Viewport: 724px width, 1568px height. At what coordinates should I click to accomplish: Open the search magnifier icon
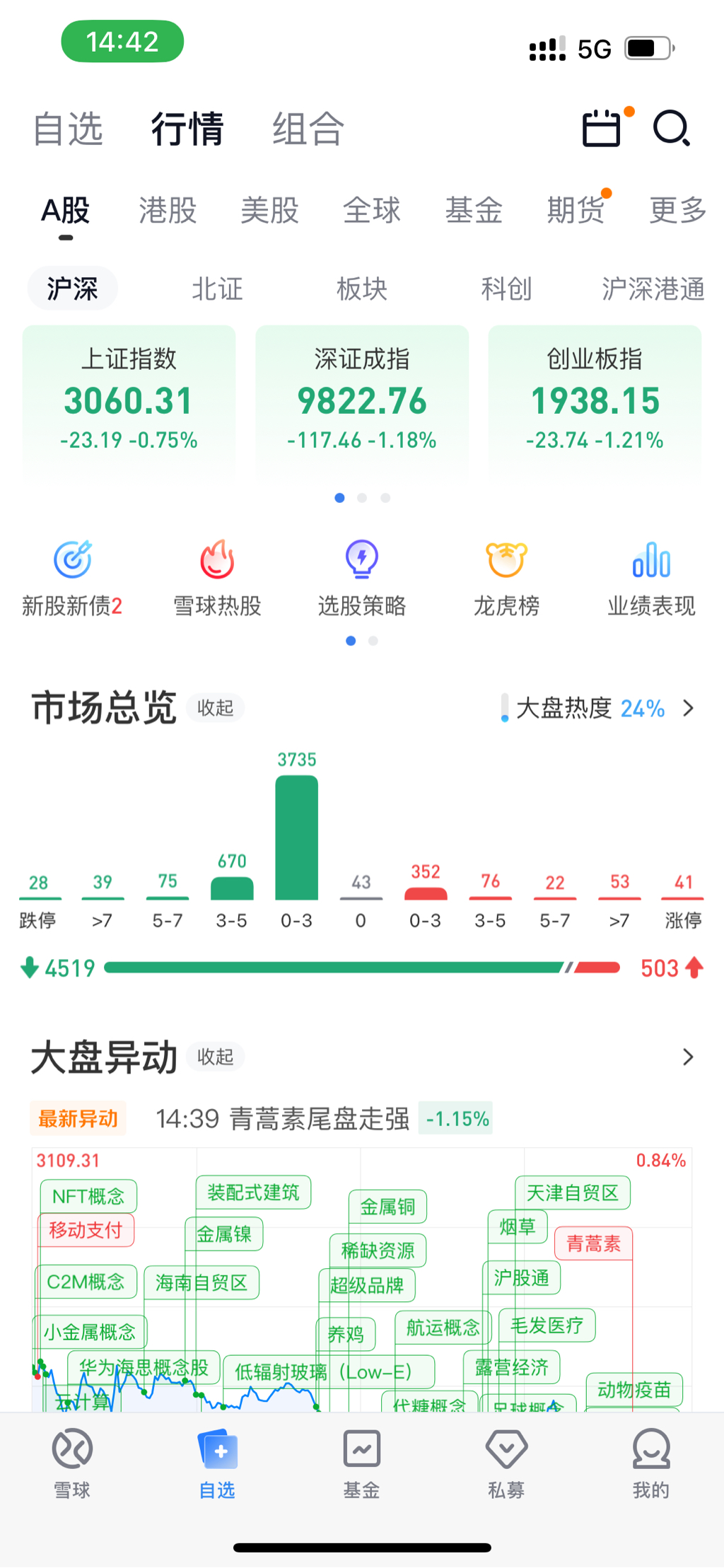[x=671, y=129]
